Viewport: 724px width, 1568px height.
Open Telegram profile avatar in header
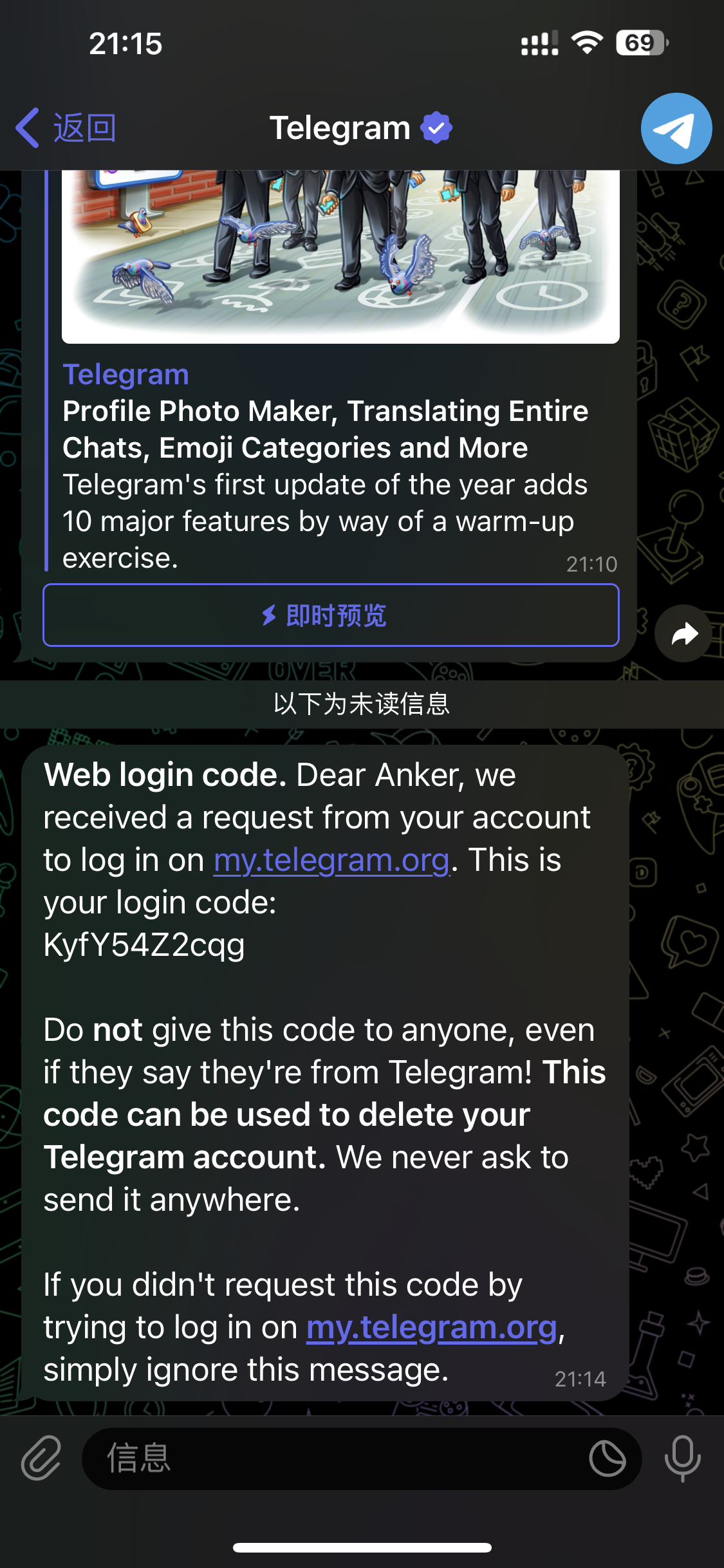pos(676,129)
